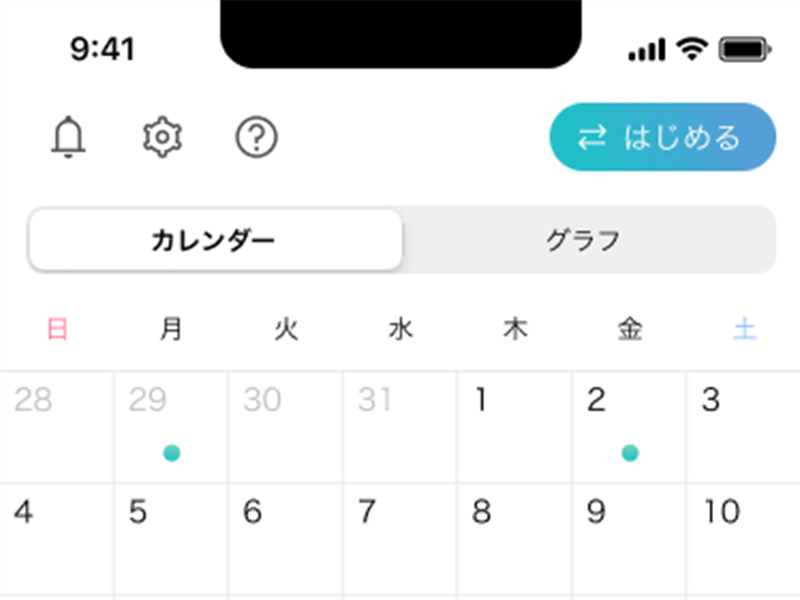The image size is (800, 600).
Task: Choose day 1 on the calendar
Action: click(x=514, y=427)
